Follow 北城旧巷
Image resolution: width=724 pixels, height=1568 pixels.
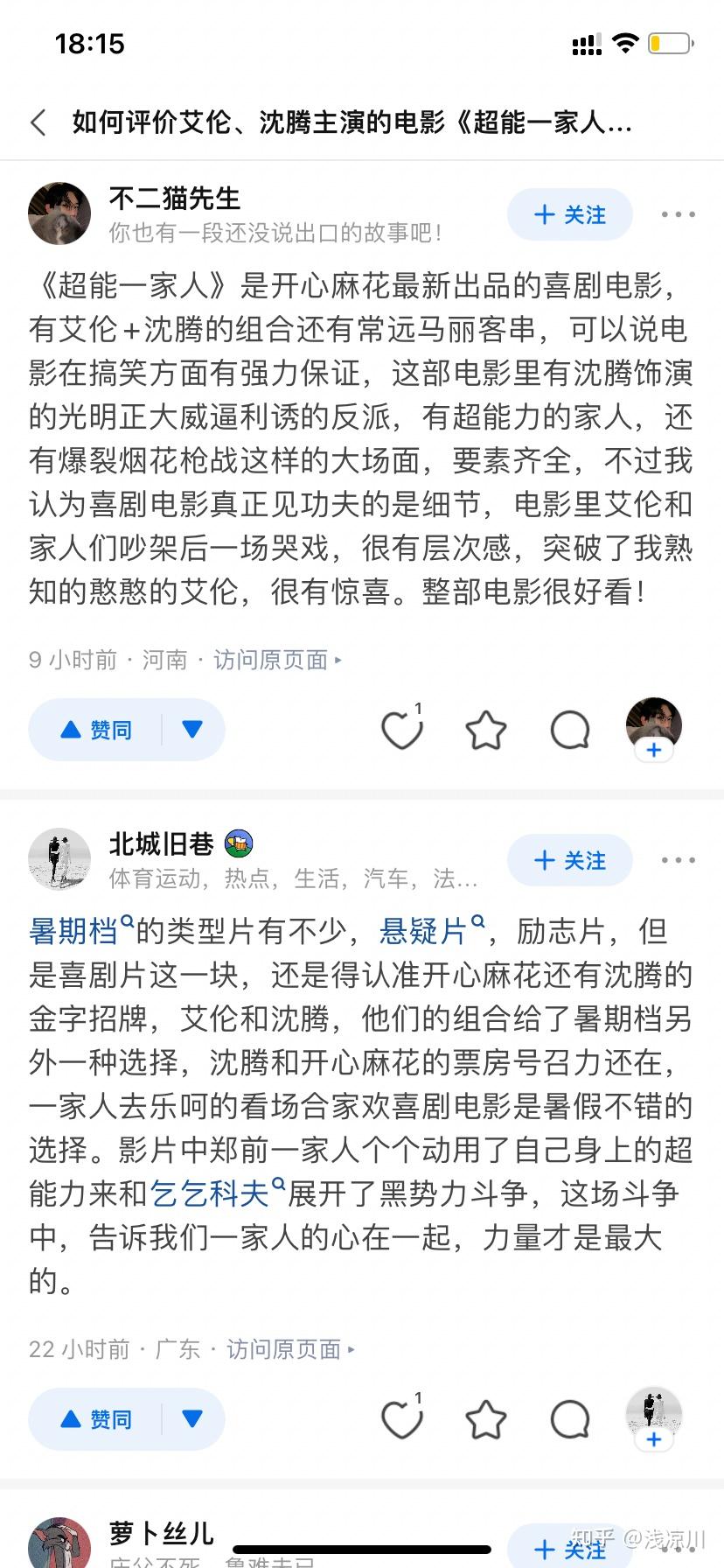coord(569,860)
